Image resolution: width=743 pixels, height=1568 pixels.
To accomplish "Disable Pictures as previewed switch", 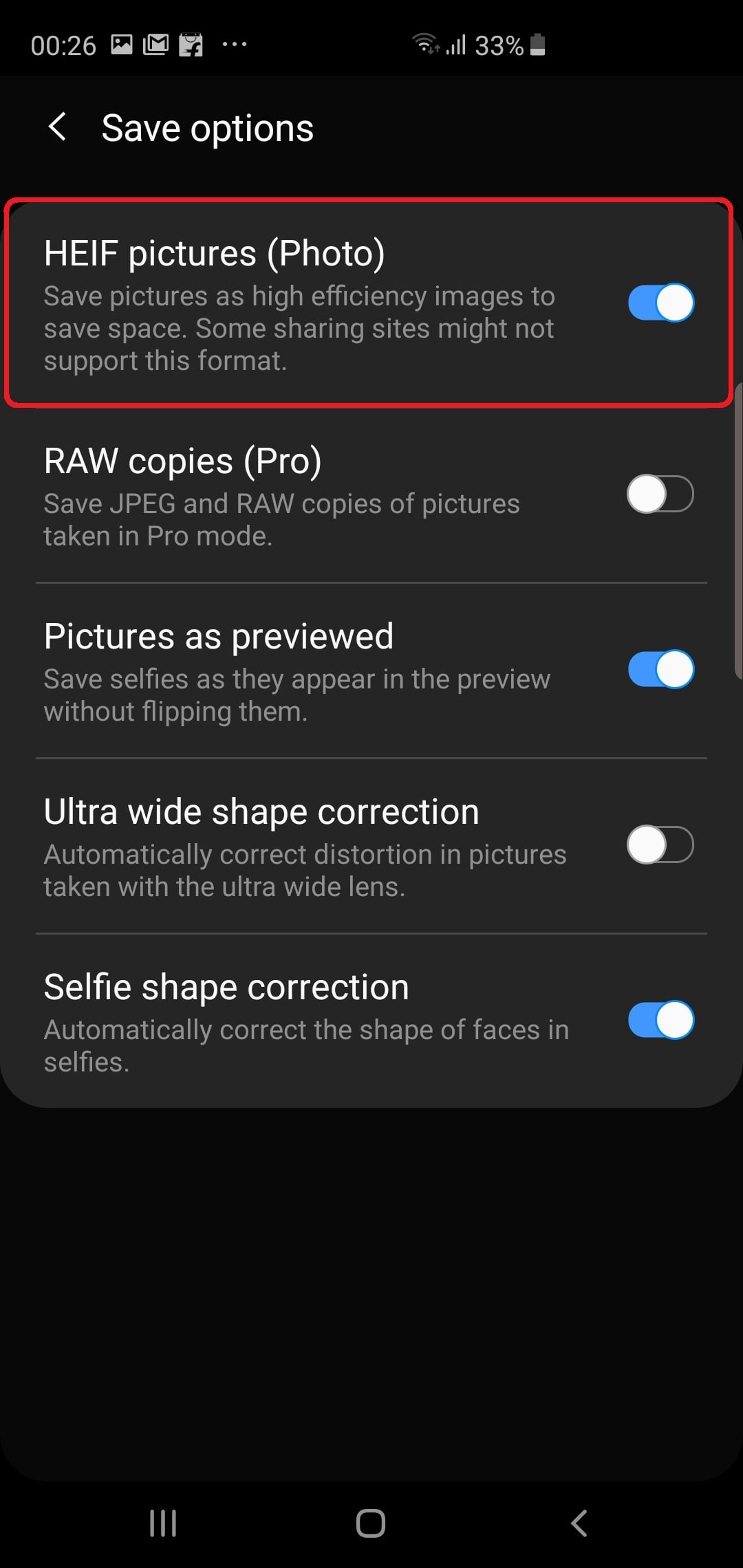I will click(660, 669).
